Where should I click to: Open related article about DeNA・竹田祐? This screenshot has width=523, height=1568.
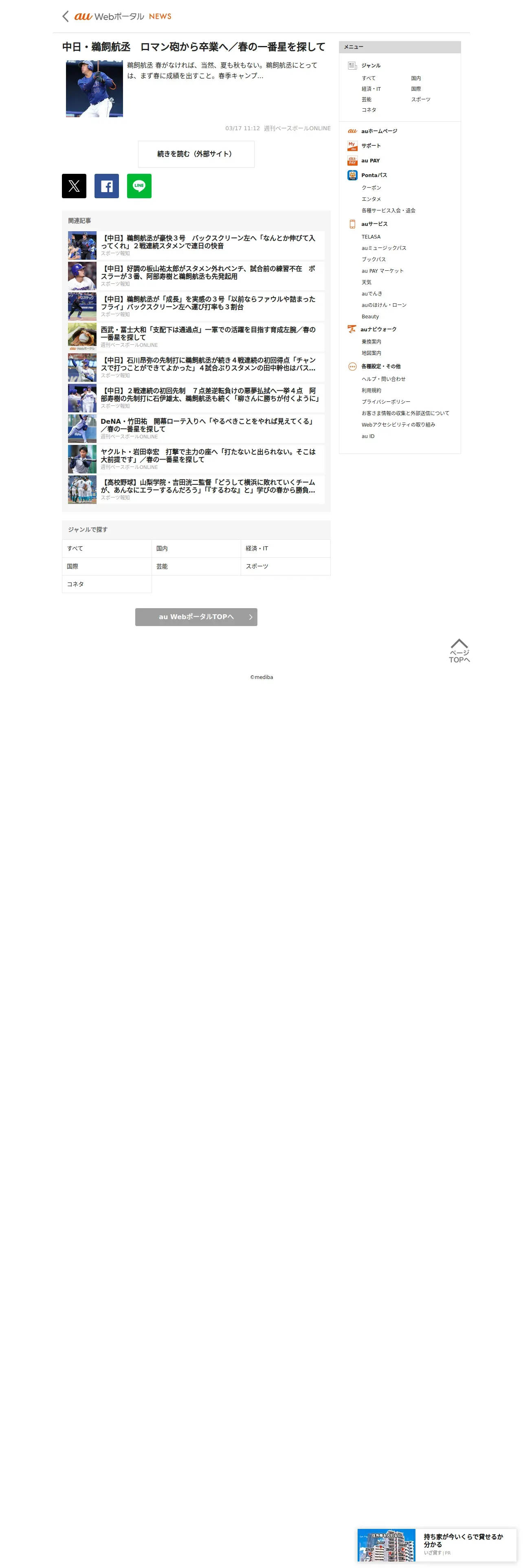[x=196, y=429]
